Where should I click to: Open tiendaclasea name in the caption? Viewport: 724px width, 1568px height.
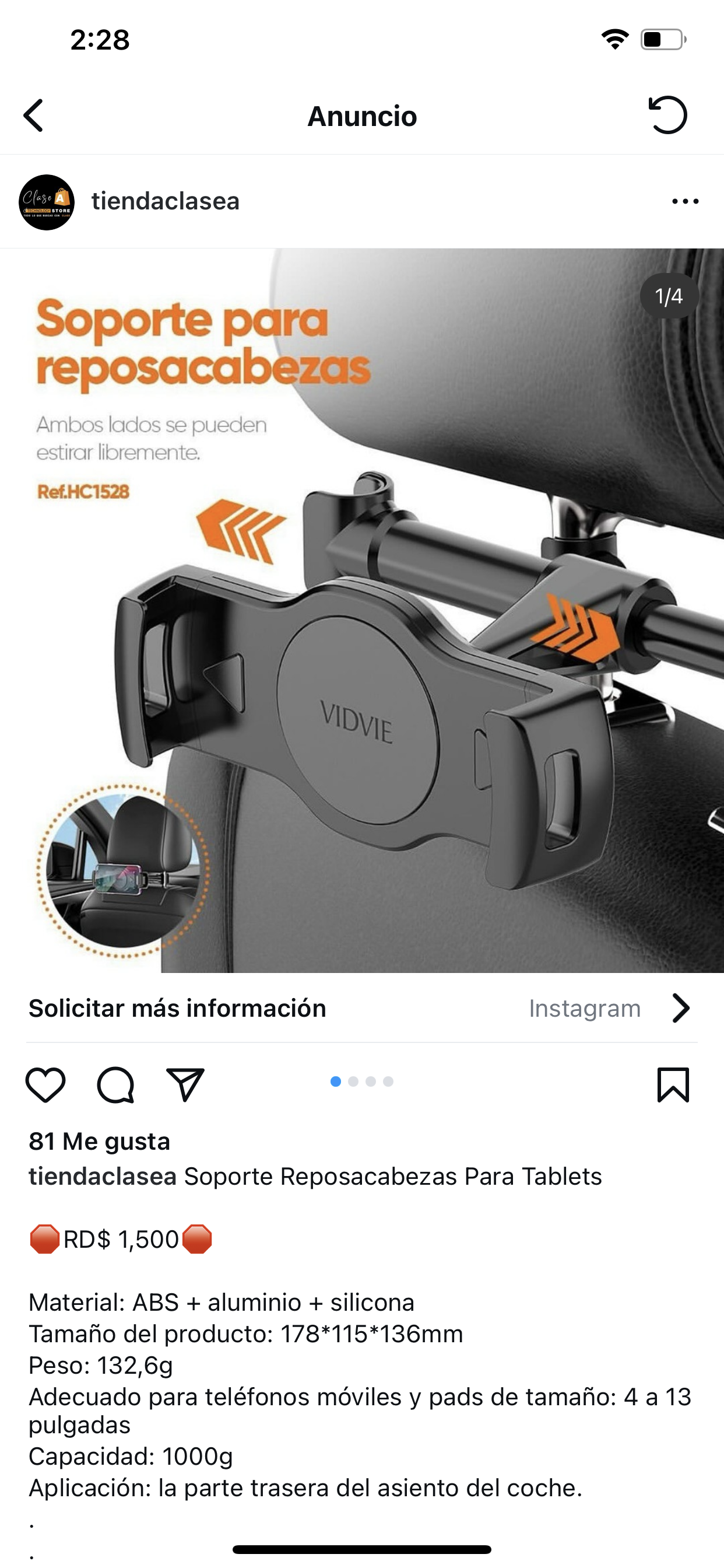102,1177
